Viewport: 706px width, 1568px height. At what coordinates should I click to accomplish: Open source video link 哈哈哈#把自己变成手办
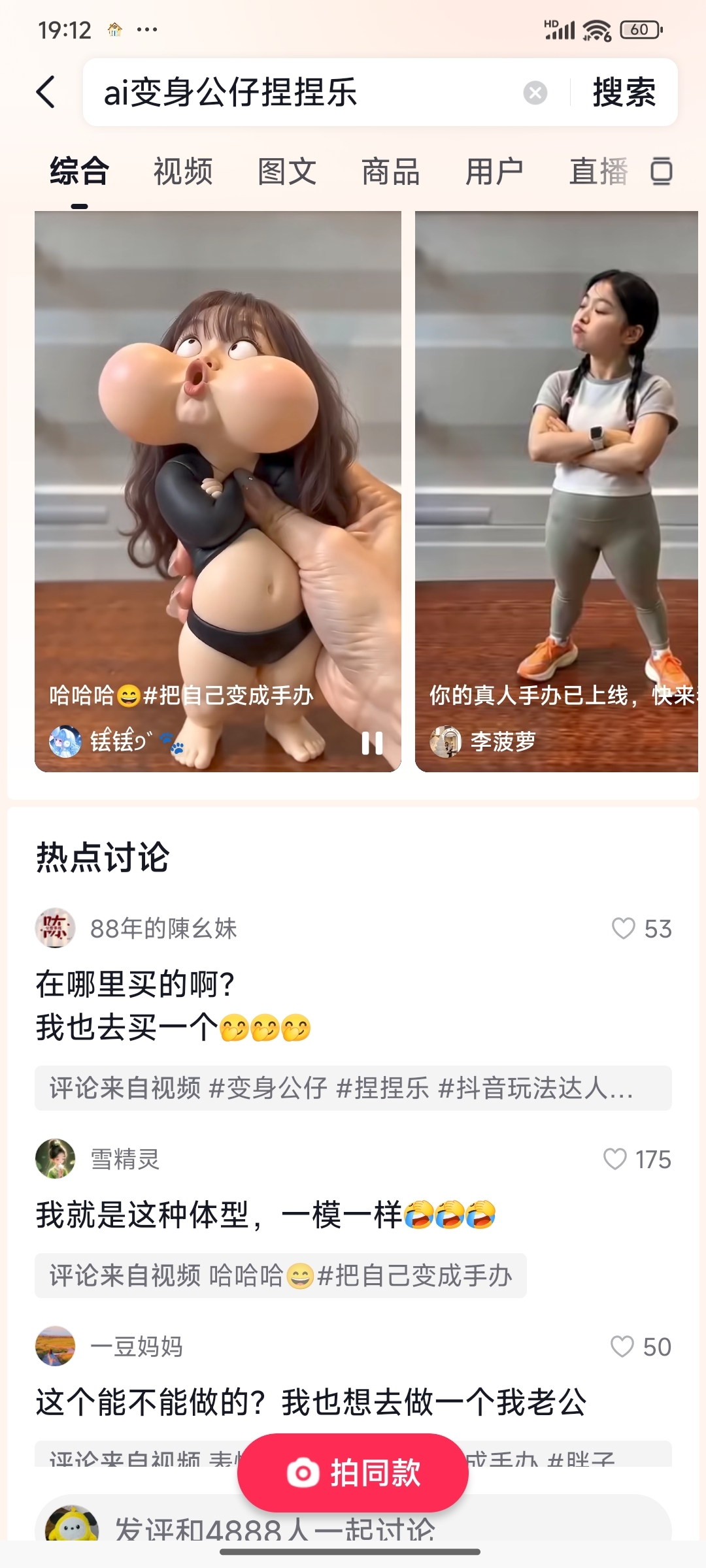click(280, 1275)
